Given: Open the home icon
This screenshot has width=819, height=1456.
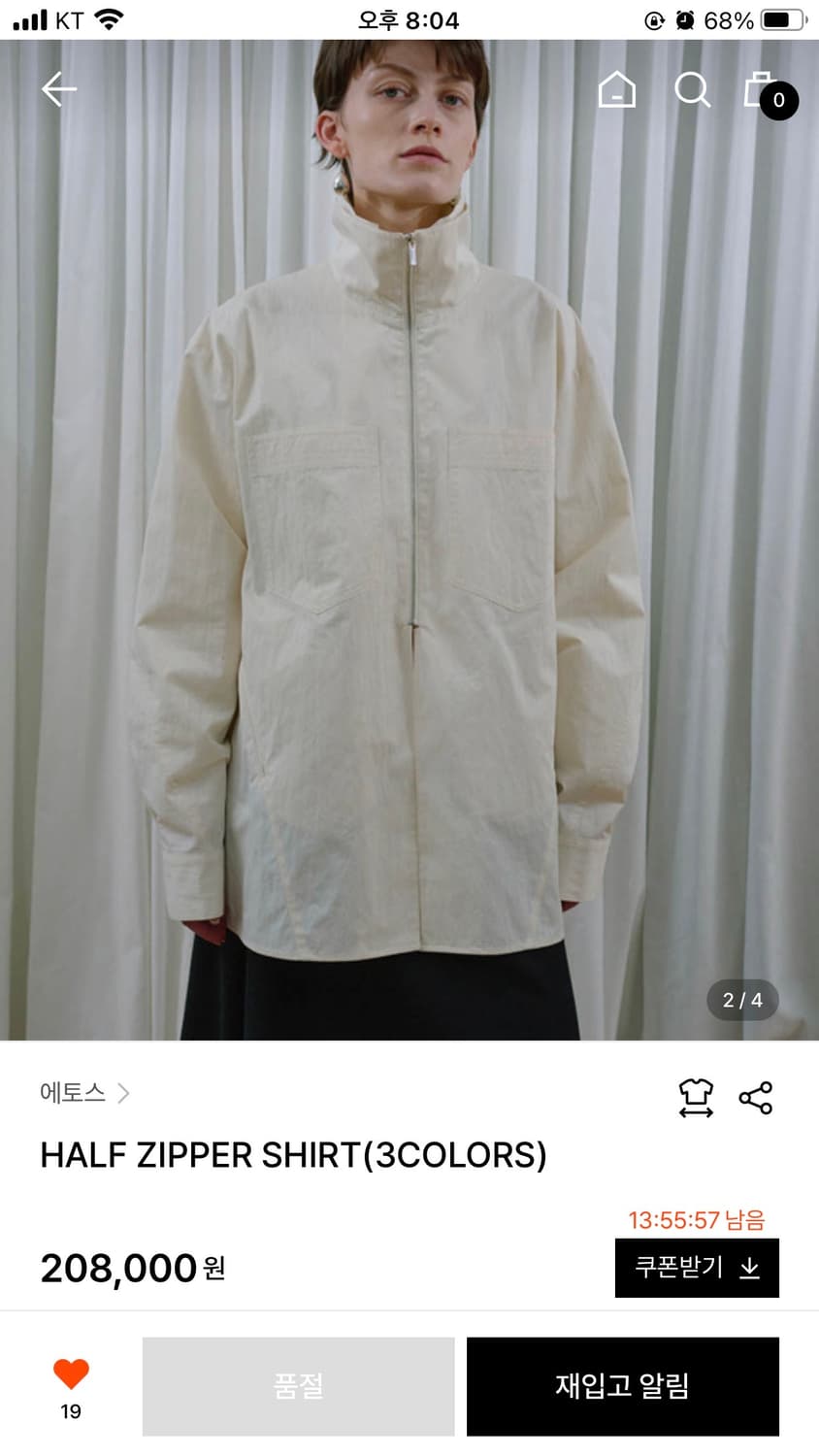Looking at the screenshot, I should coord(617,89).
